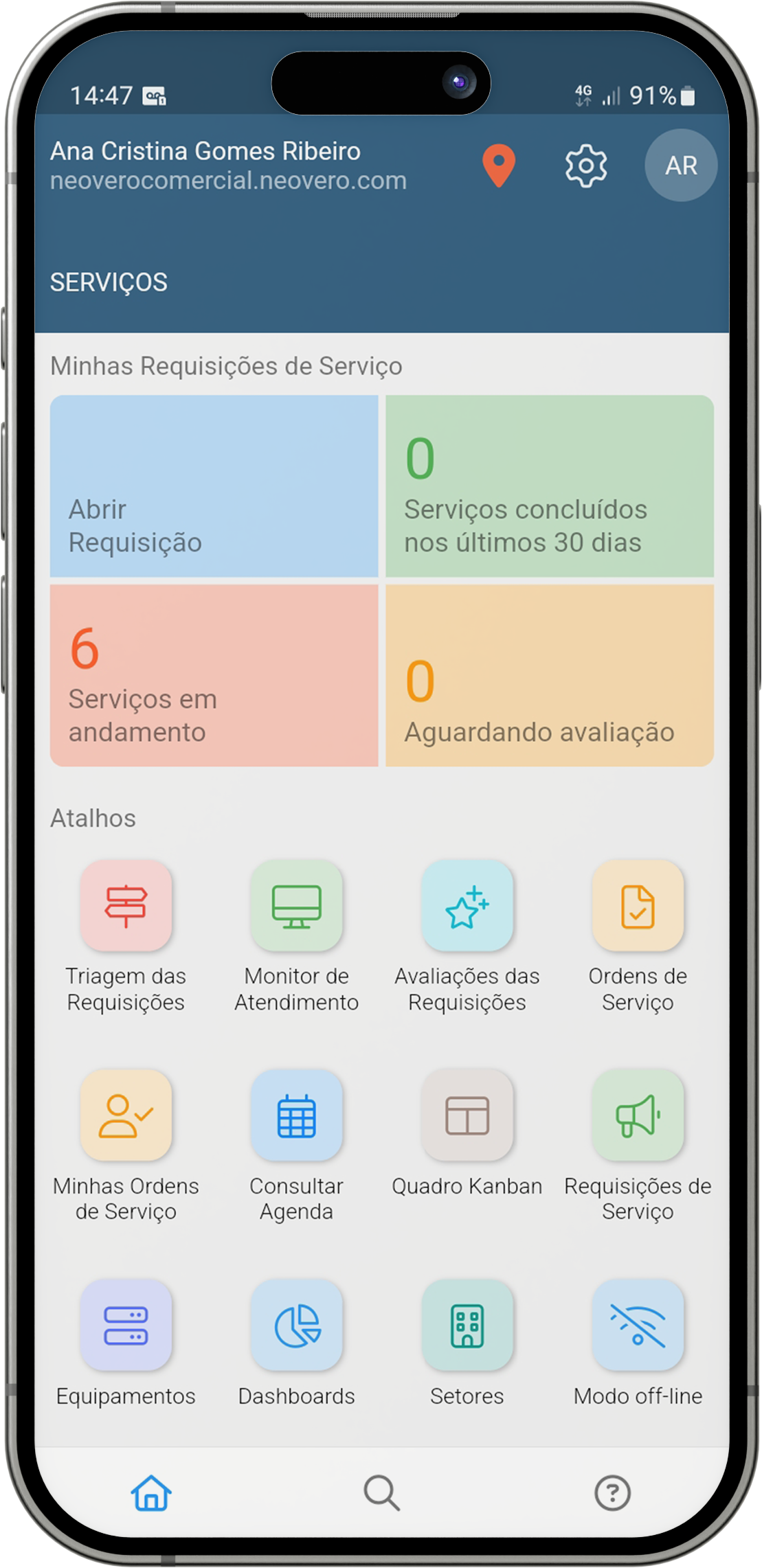Open the help tab
Screen dimensions: 762x1568
612,1492
